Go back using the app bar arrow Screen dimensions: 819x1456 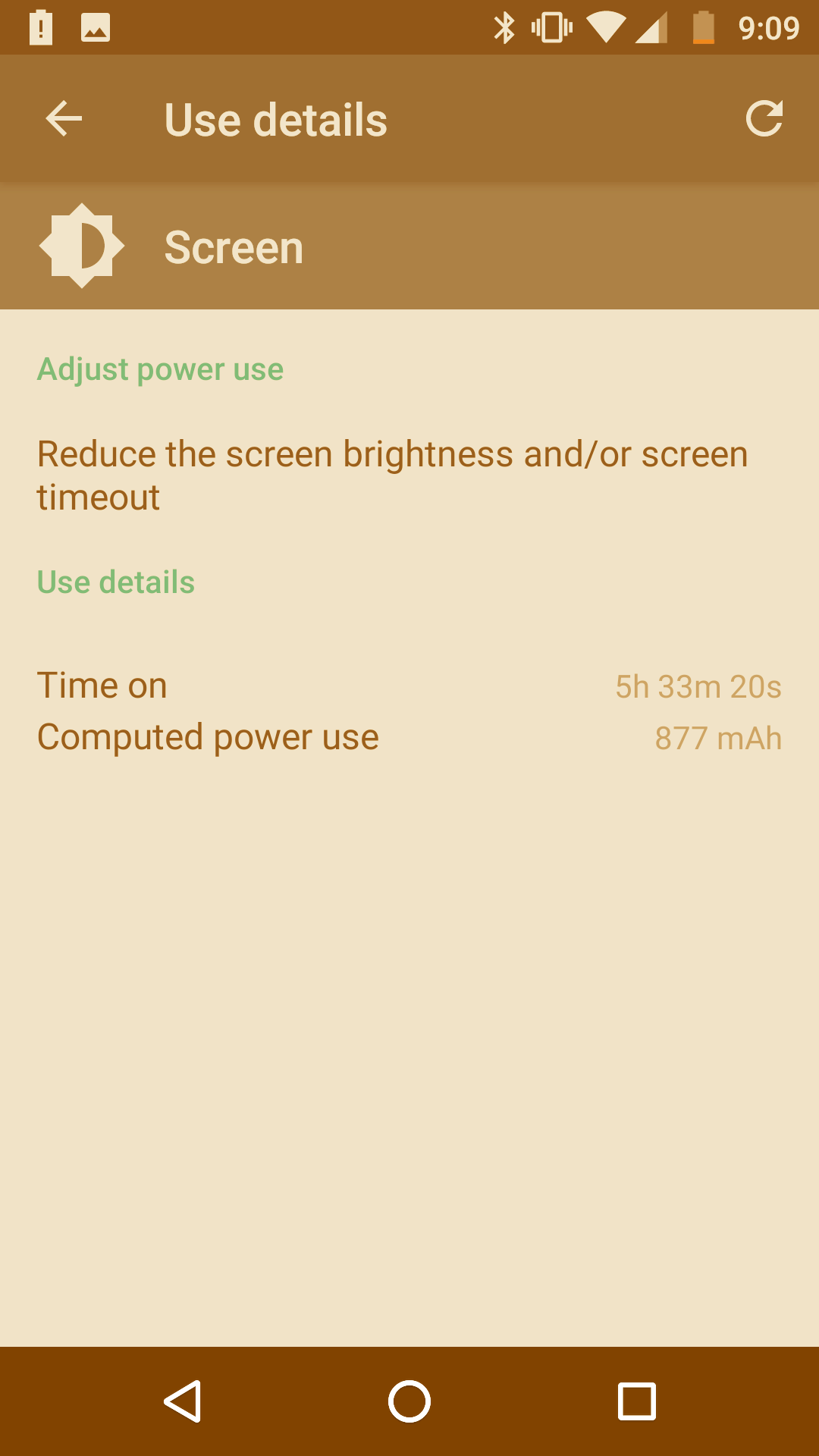pos(64,119)
